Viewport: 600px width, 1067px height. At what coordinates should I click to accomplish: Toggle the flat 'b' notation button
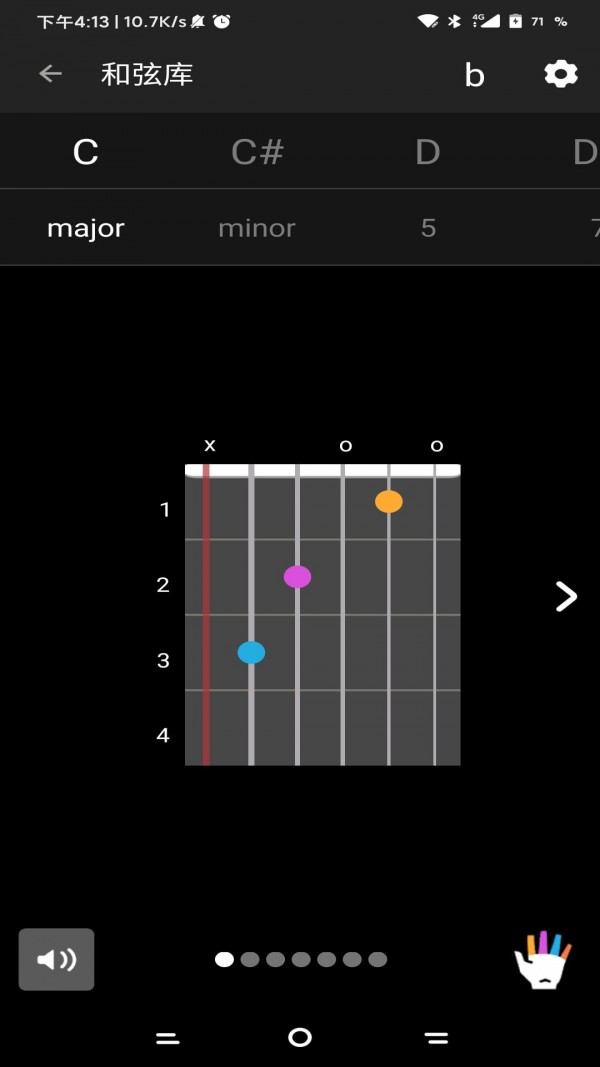[474, 75]
